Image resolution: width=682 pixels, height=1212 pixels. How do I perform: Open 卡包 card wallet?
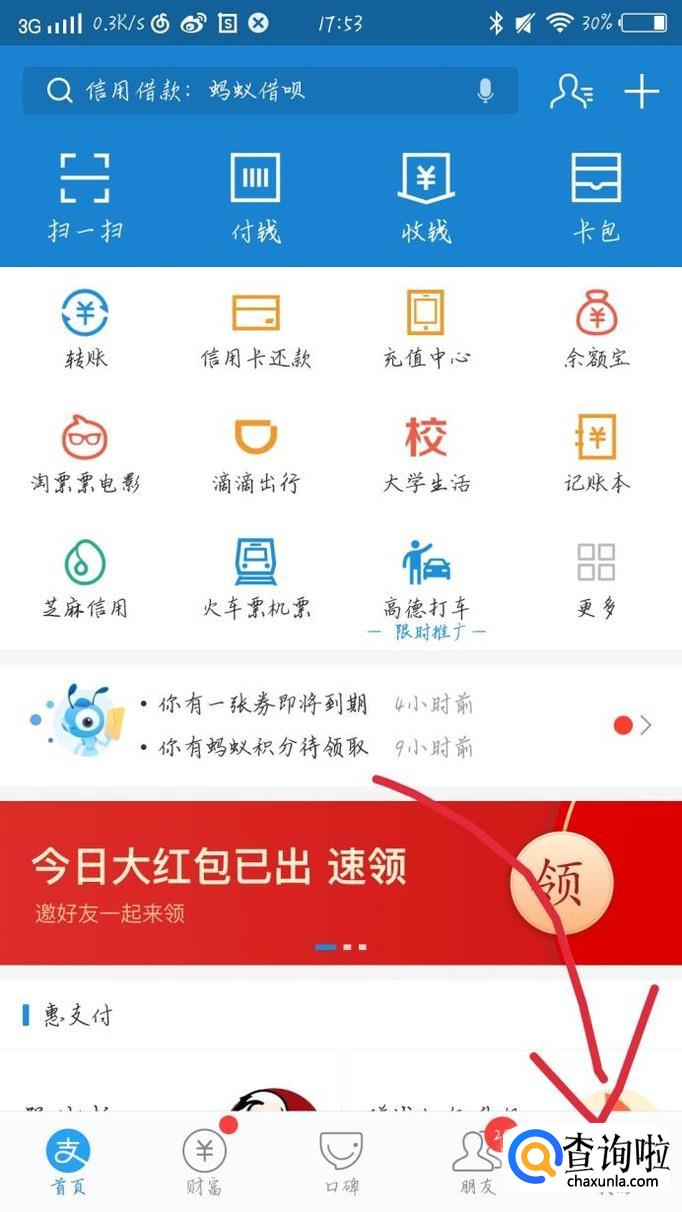(596, 197)
